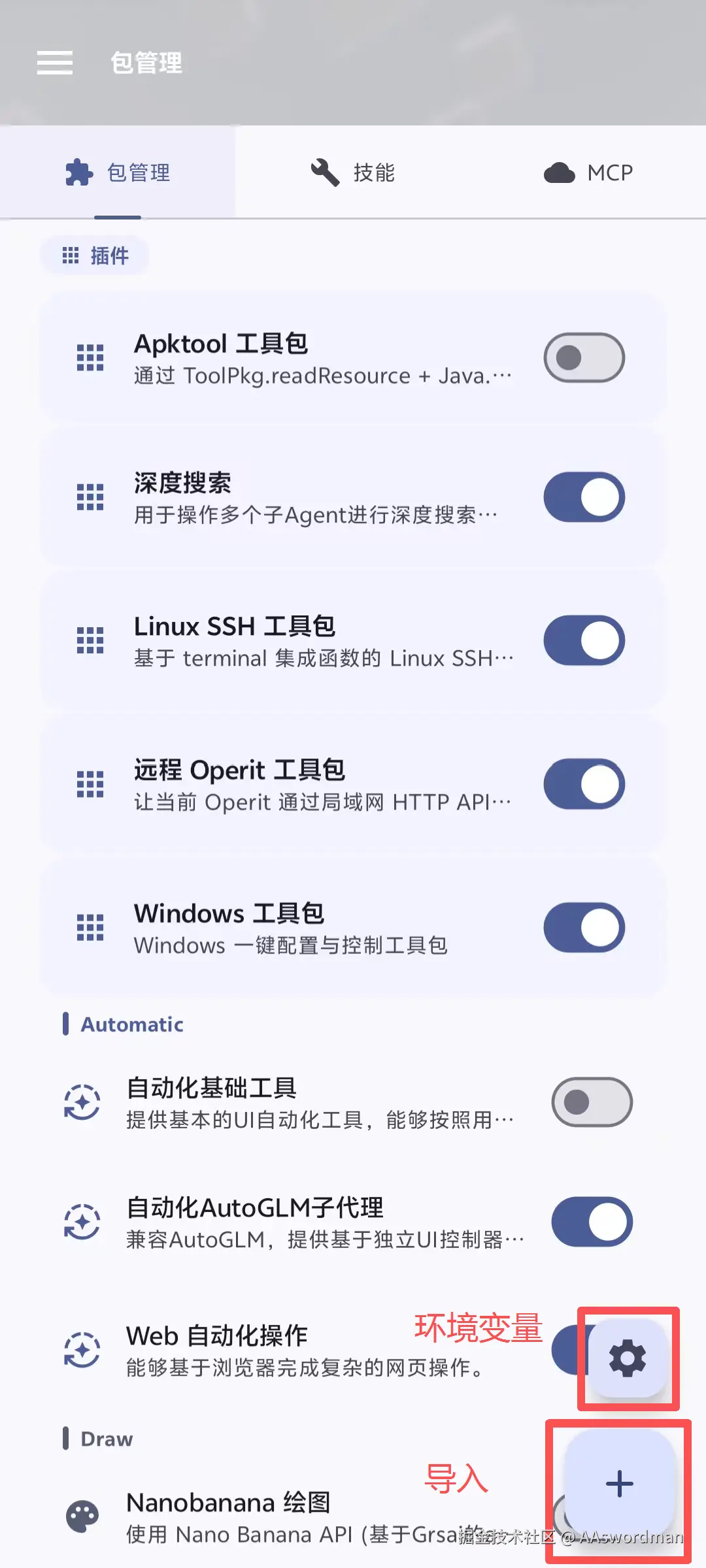This screenshot has height=1568, width=706.
Task: Tap the plus button to import a package
Action: click(x=619, y=1483)
